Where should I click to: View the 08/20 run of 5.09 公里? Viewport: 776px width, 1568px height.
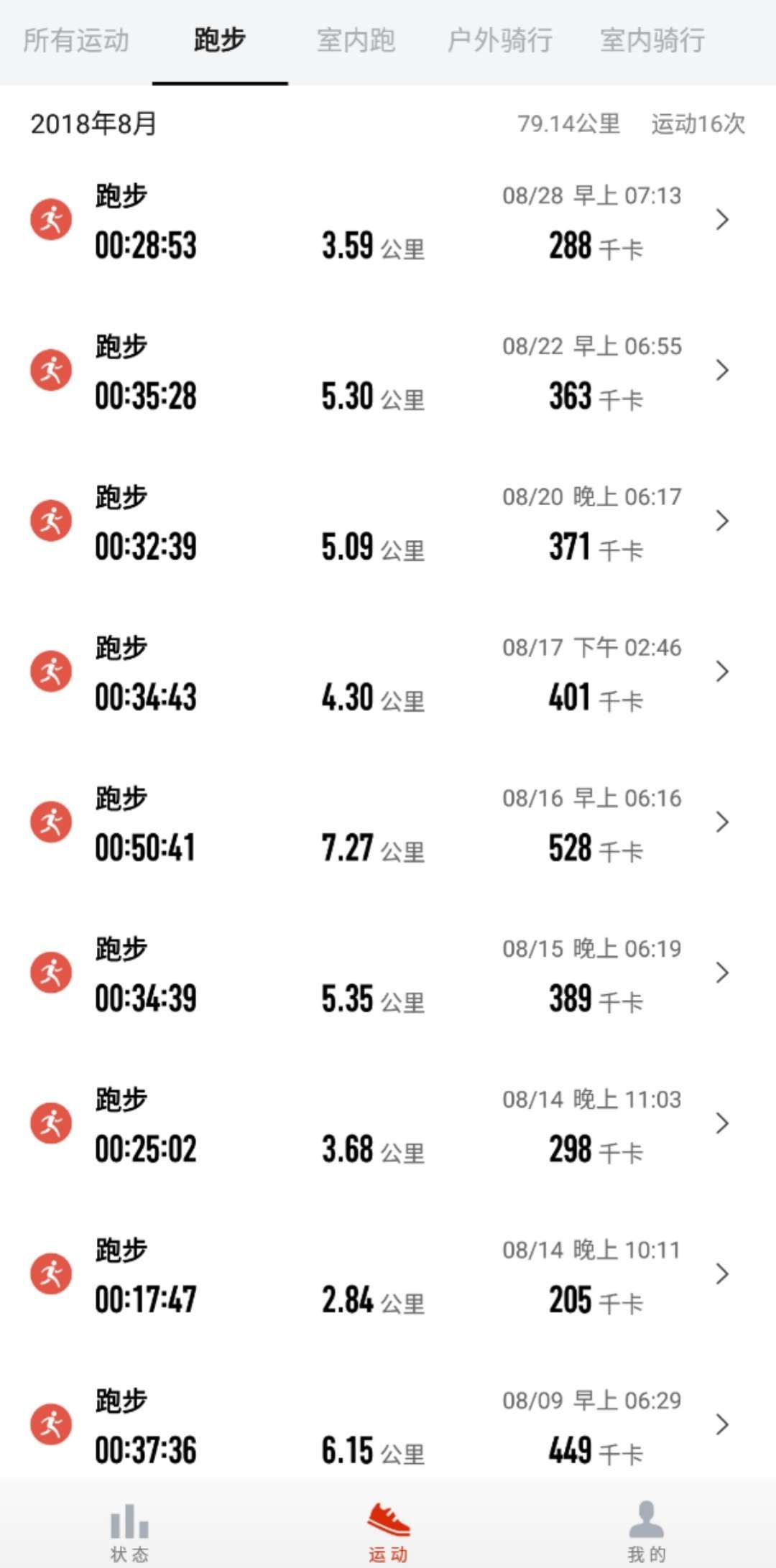[x=388, y=521]
